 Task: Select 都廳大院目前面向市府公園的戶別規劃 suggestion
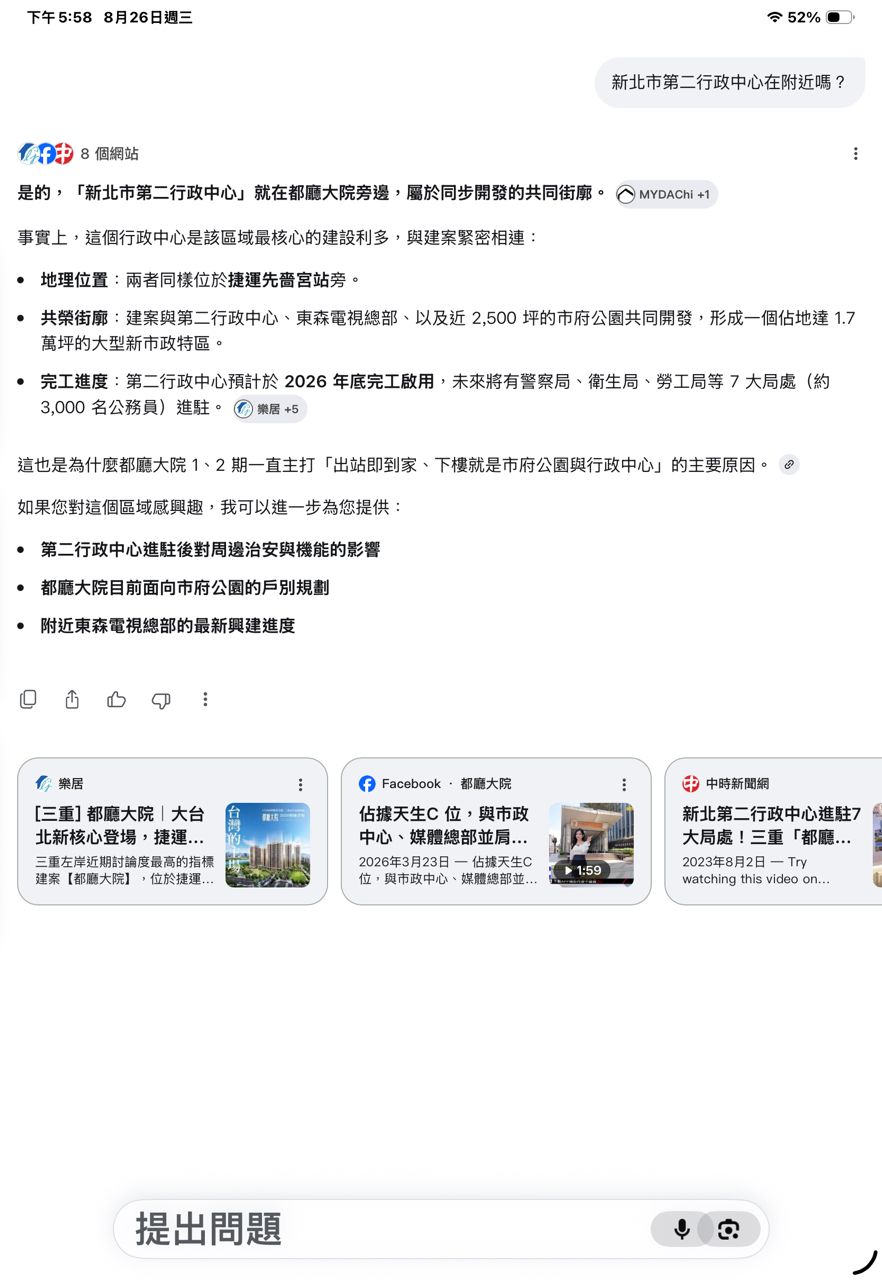pos(185,588)
